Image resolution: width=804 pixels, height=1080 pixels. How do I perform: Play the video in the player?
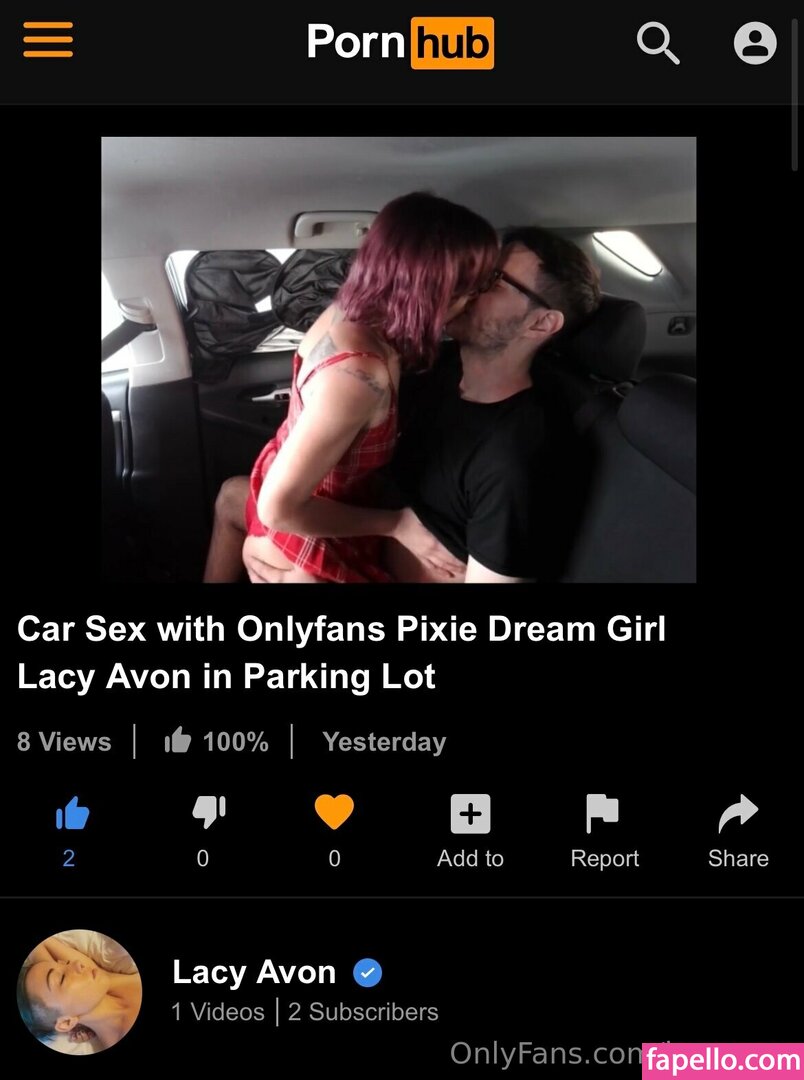398,359
